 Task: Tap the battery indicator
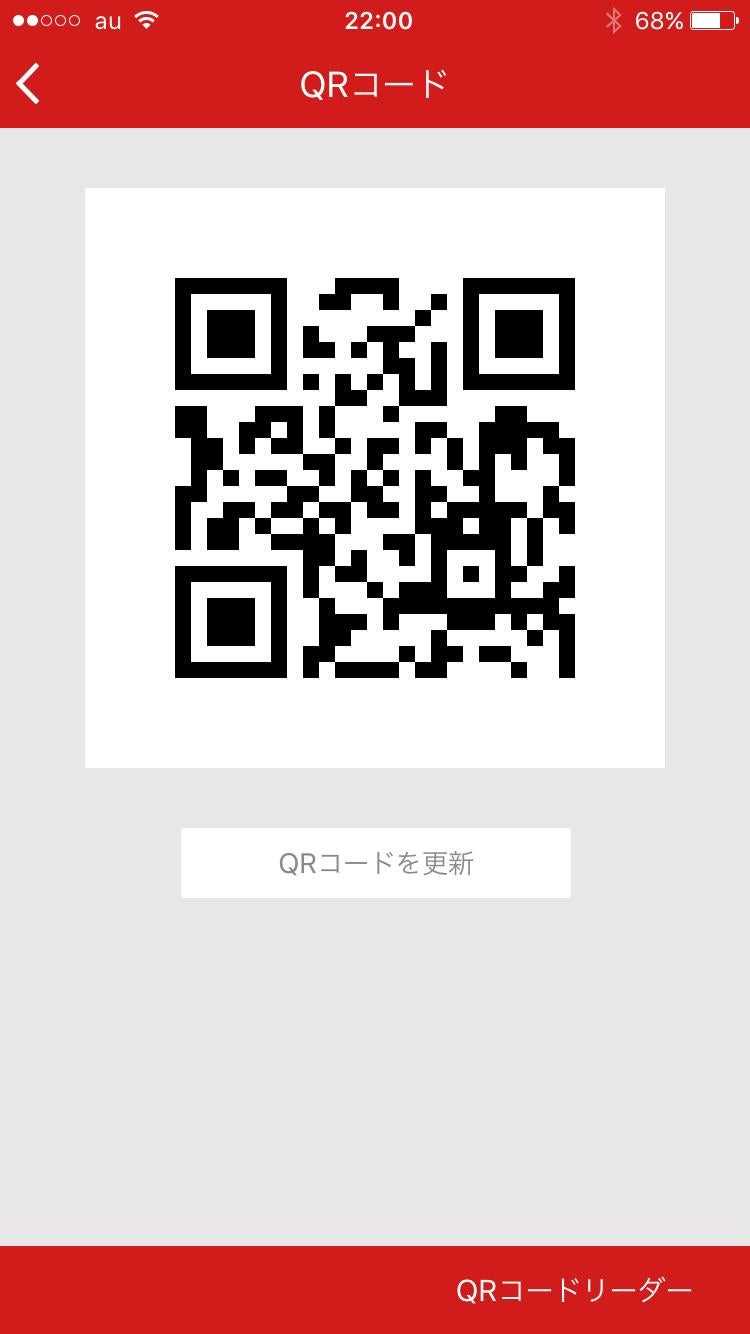click(x=716, y=19)
